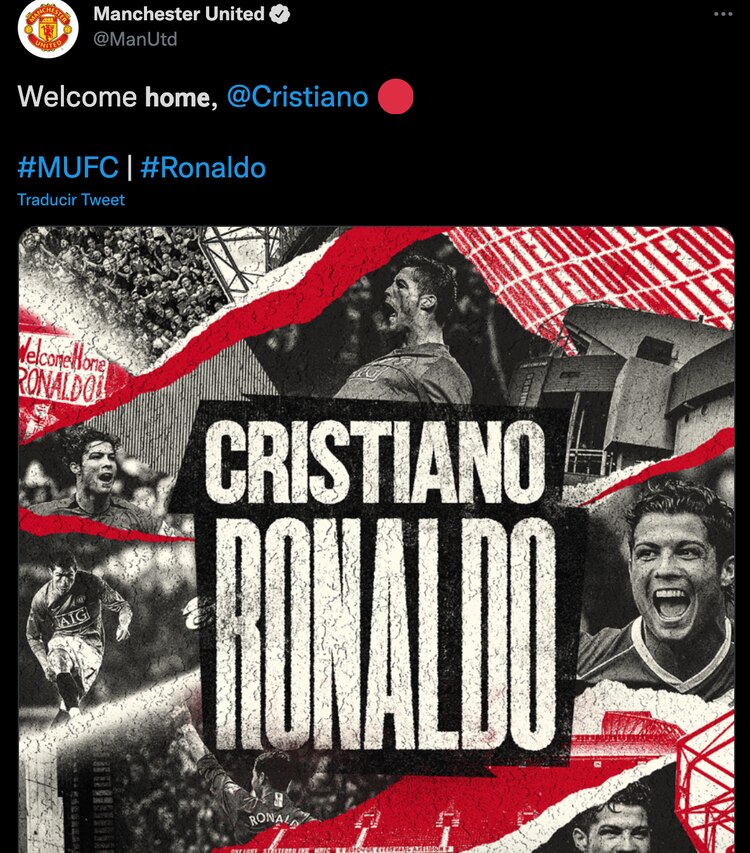
Task: Tap Traducir Tweet to translate
Action: pyautogui.click(x=71, y=200)
